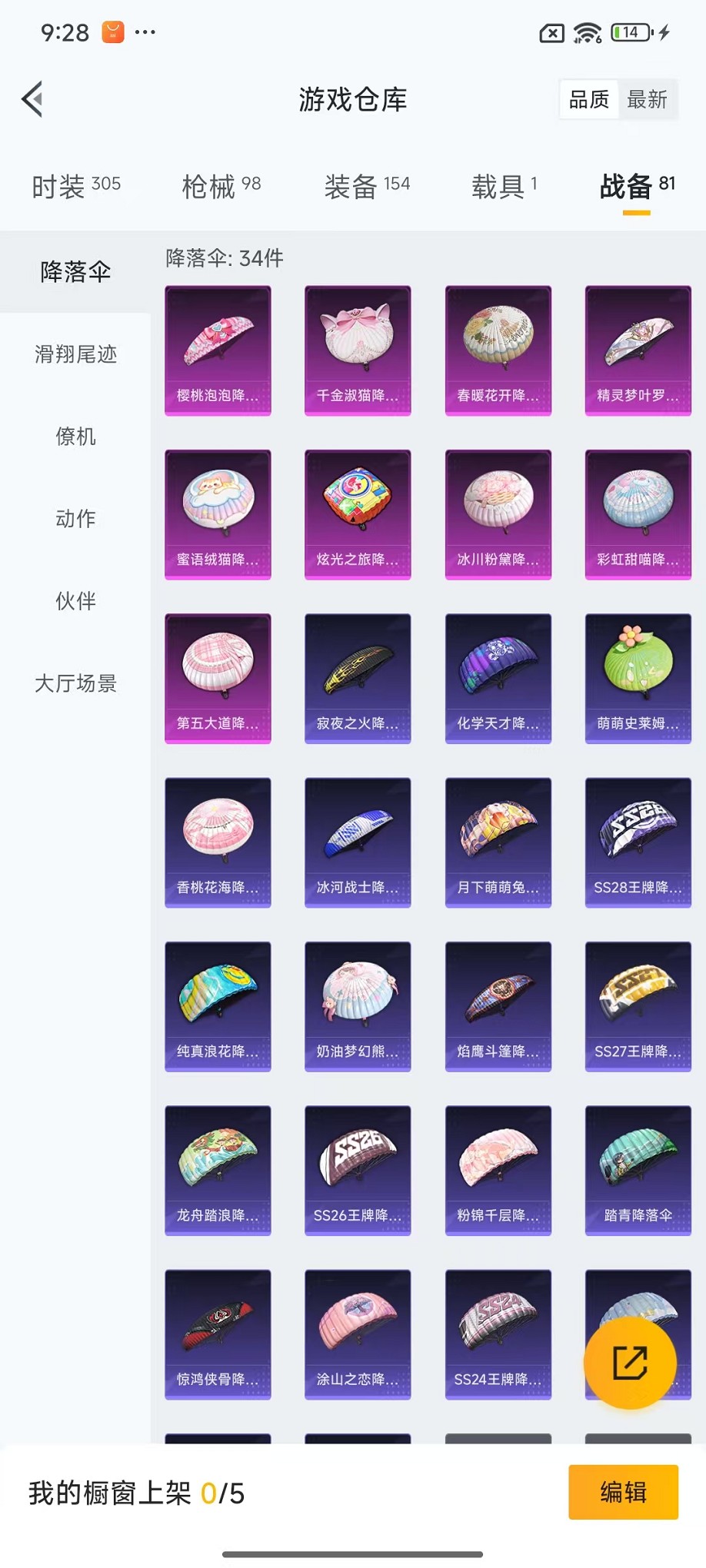
Task: View the 炫光之旅 parachute item
Action: click(x=358, y=514)
